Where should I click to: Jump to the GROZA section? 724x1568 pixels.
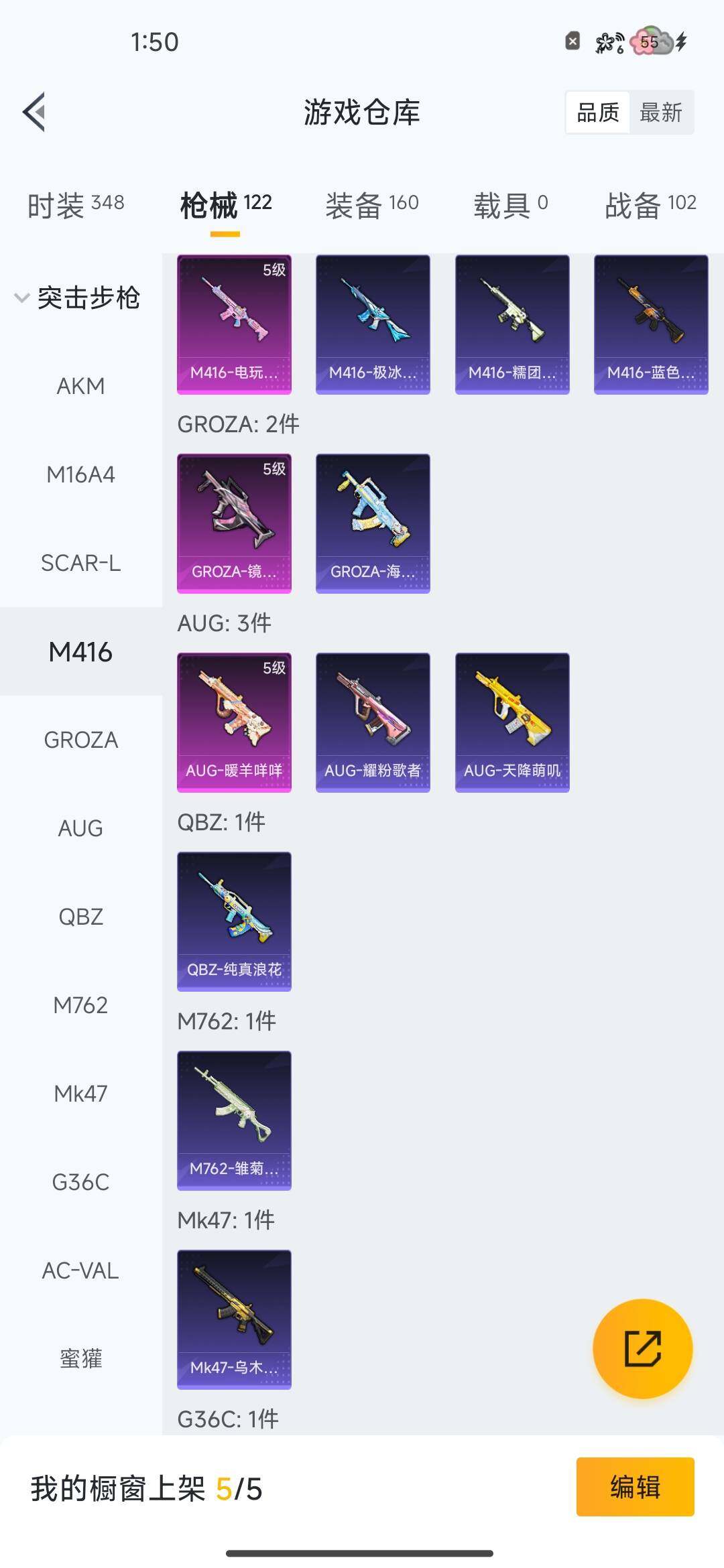tap(80, 740)
